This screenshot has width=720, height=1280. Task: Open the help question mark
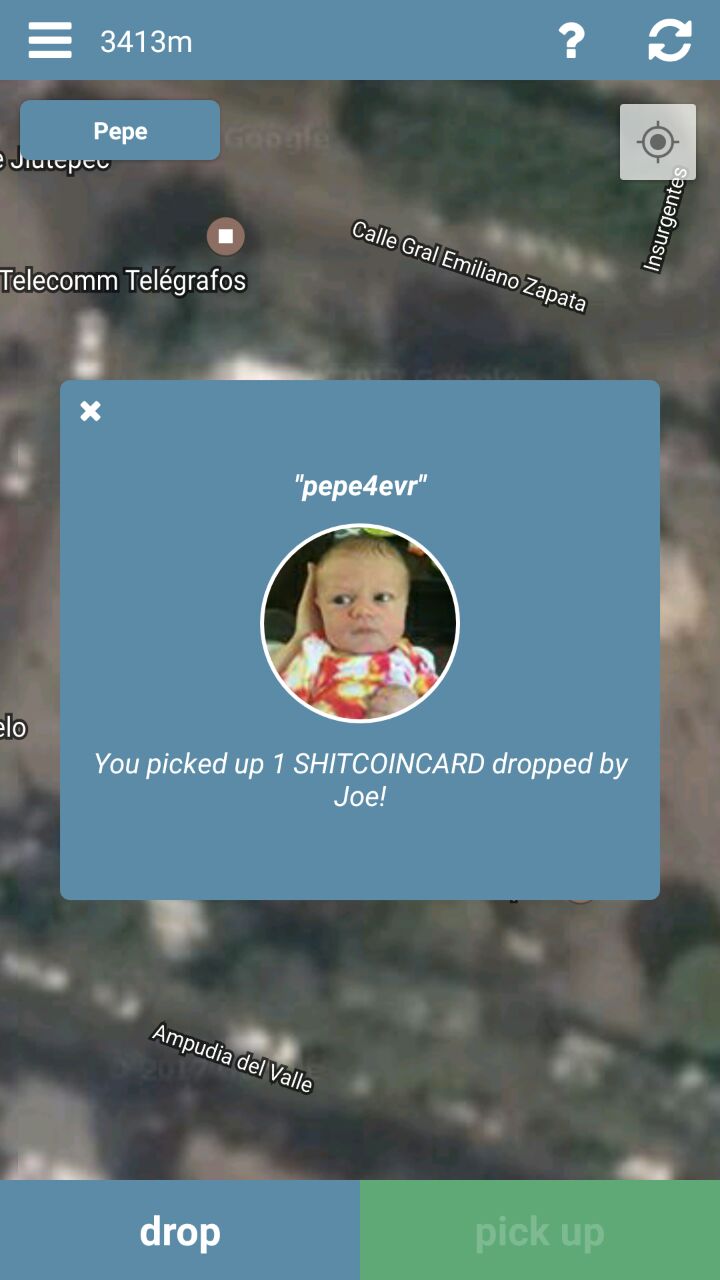tap(570, 41)
